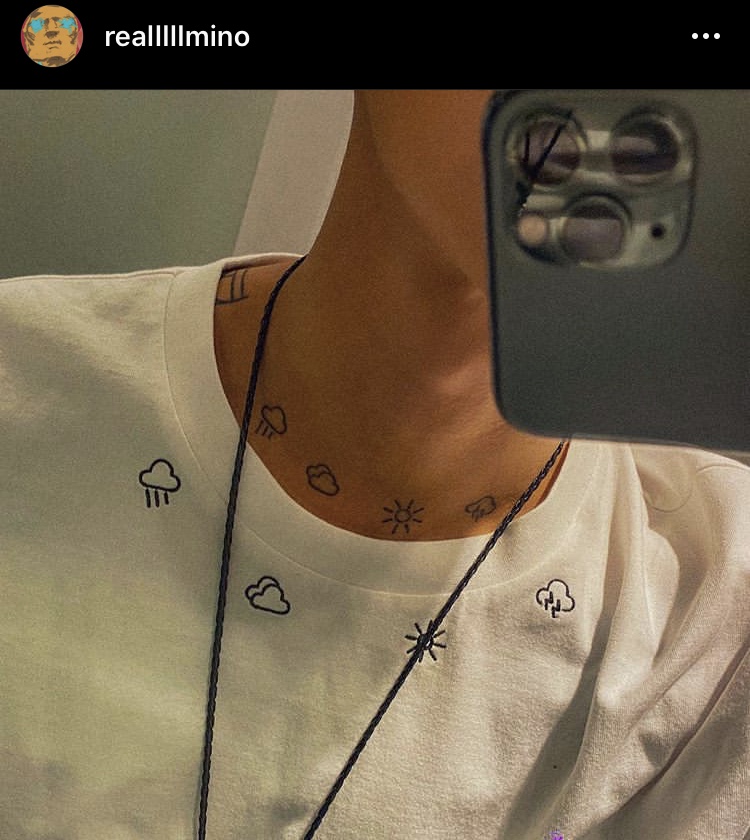
Task: Tap the realllllmino username
Action: point(177,38)
